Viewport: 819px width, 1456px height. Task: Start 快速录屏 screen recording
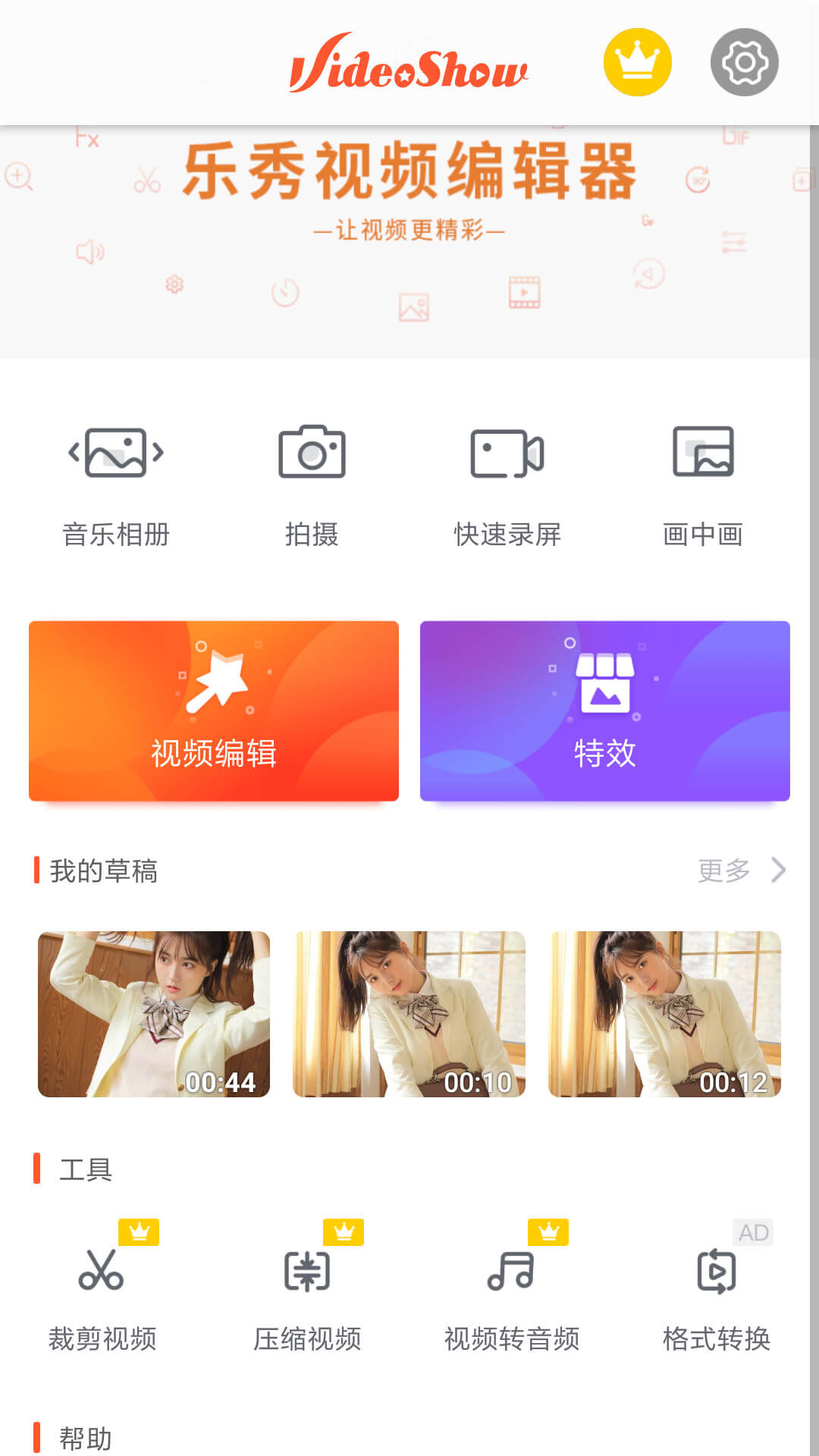(x=507, y=485)
